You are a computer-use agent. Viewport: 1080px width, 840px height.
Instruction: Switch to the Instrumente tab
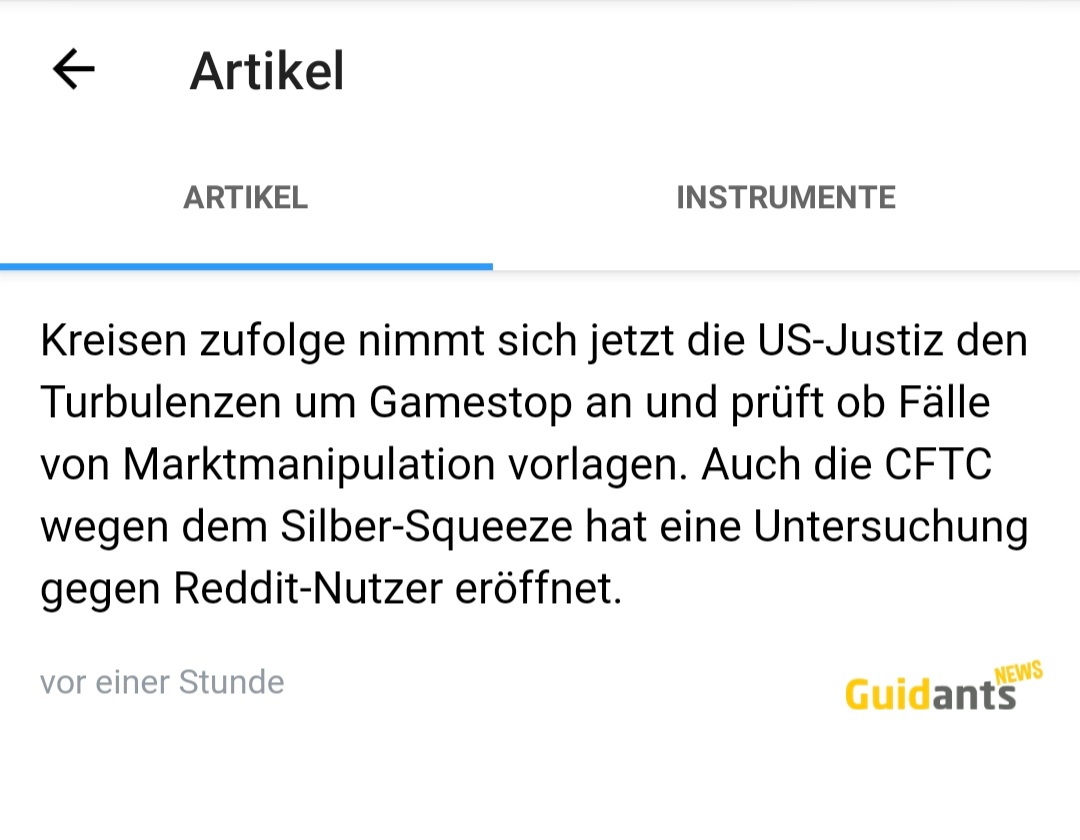pyautogui.click(x=786, y=198)
